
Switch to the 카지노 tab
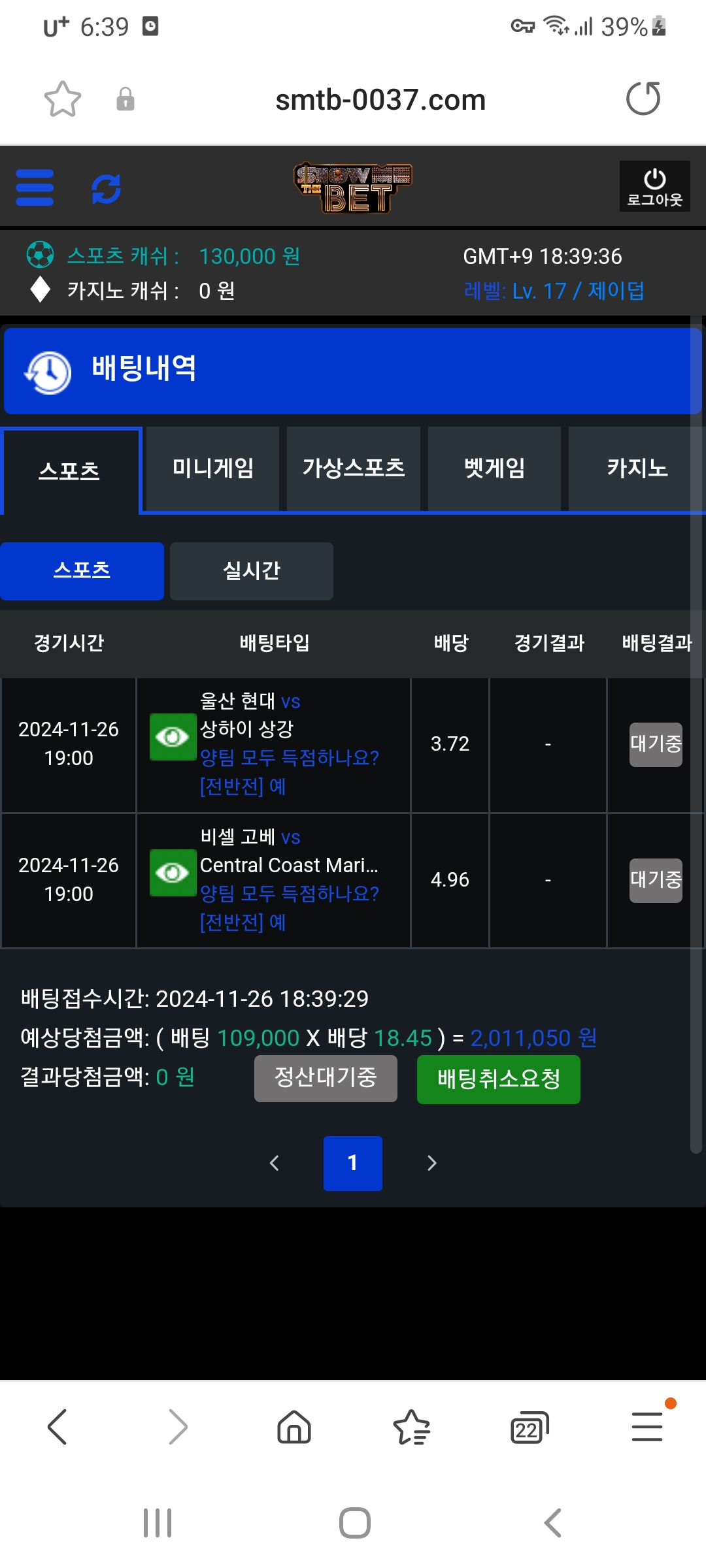click(x=635, y=468)
